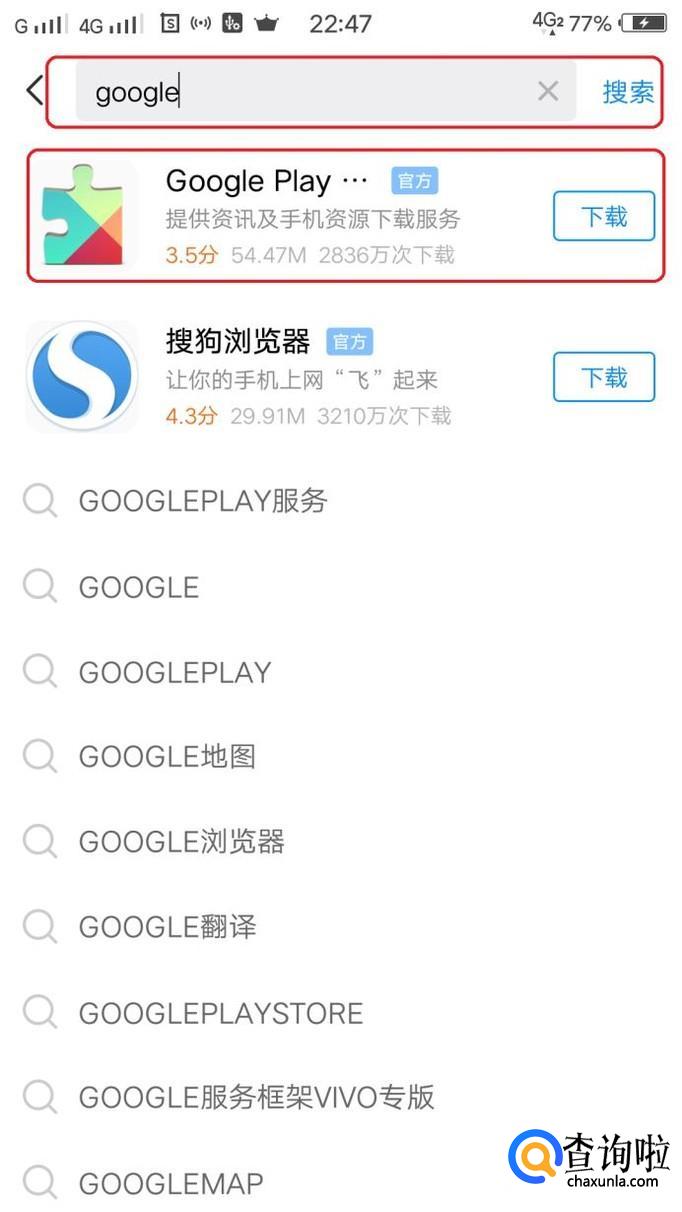Go back using the arrow icon

click(x=35, y=91)
